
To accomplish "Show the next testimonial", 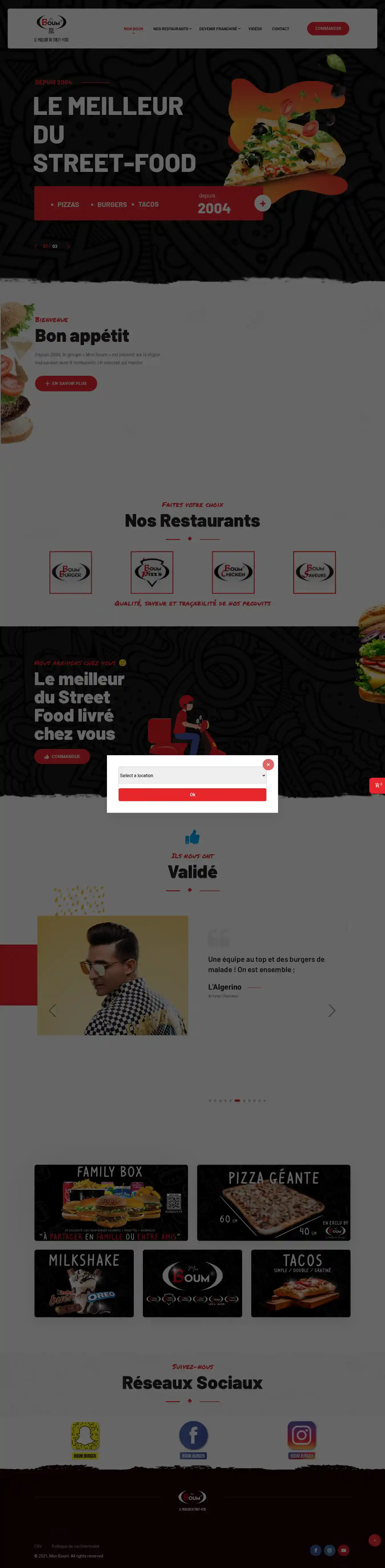I will pos(331,1010).
